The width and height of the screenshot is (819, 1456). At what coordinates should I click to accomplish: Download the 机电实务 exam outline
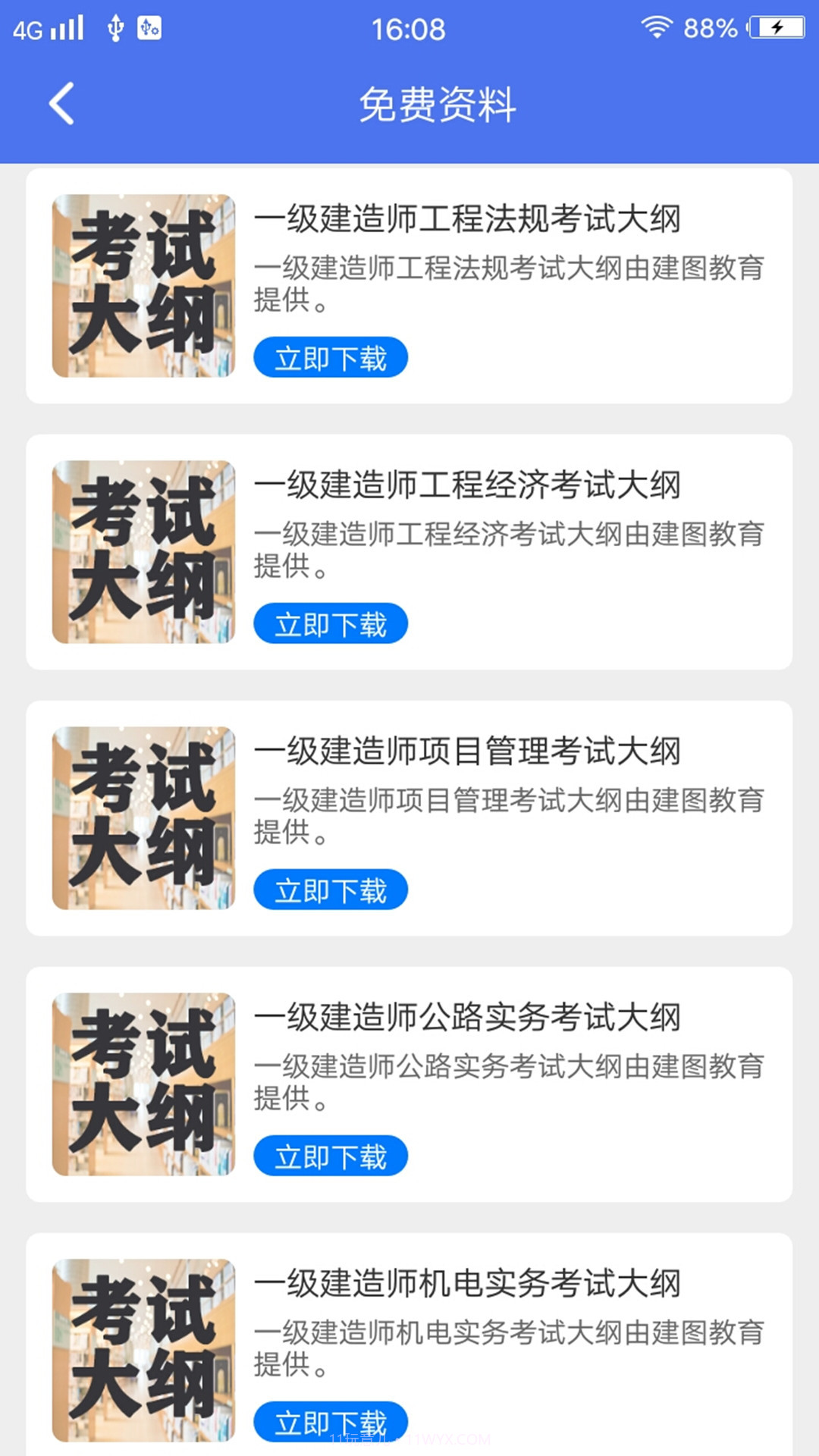(x=331, y=1422)
